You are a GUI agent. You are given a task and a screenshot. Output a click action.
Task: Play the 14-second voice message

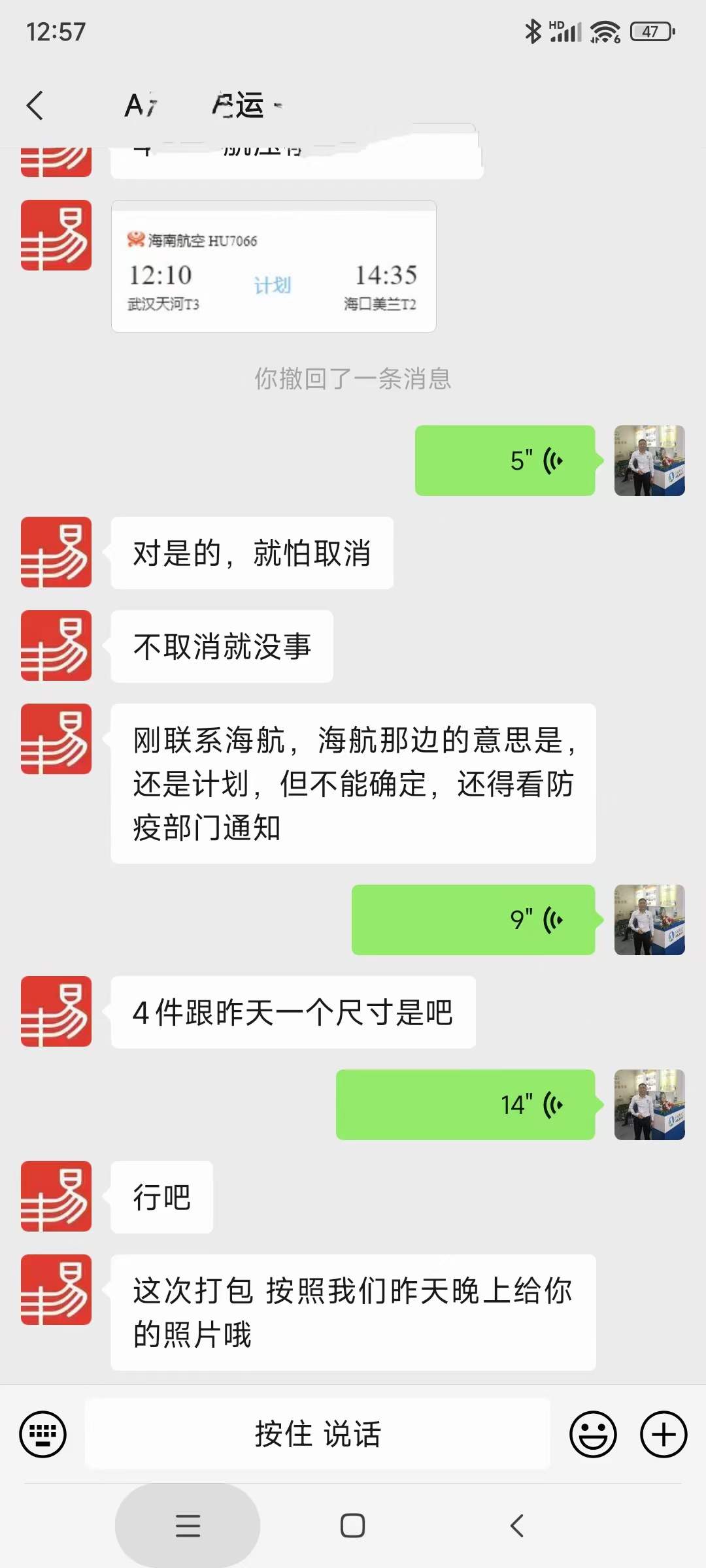[465, 1105]
